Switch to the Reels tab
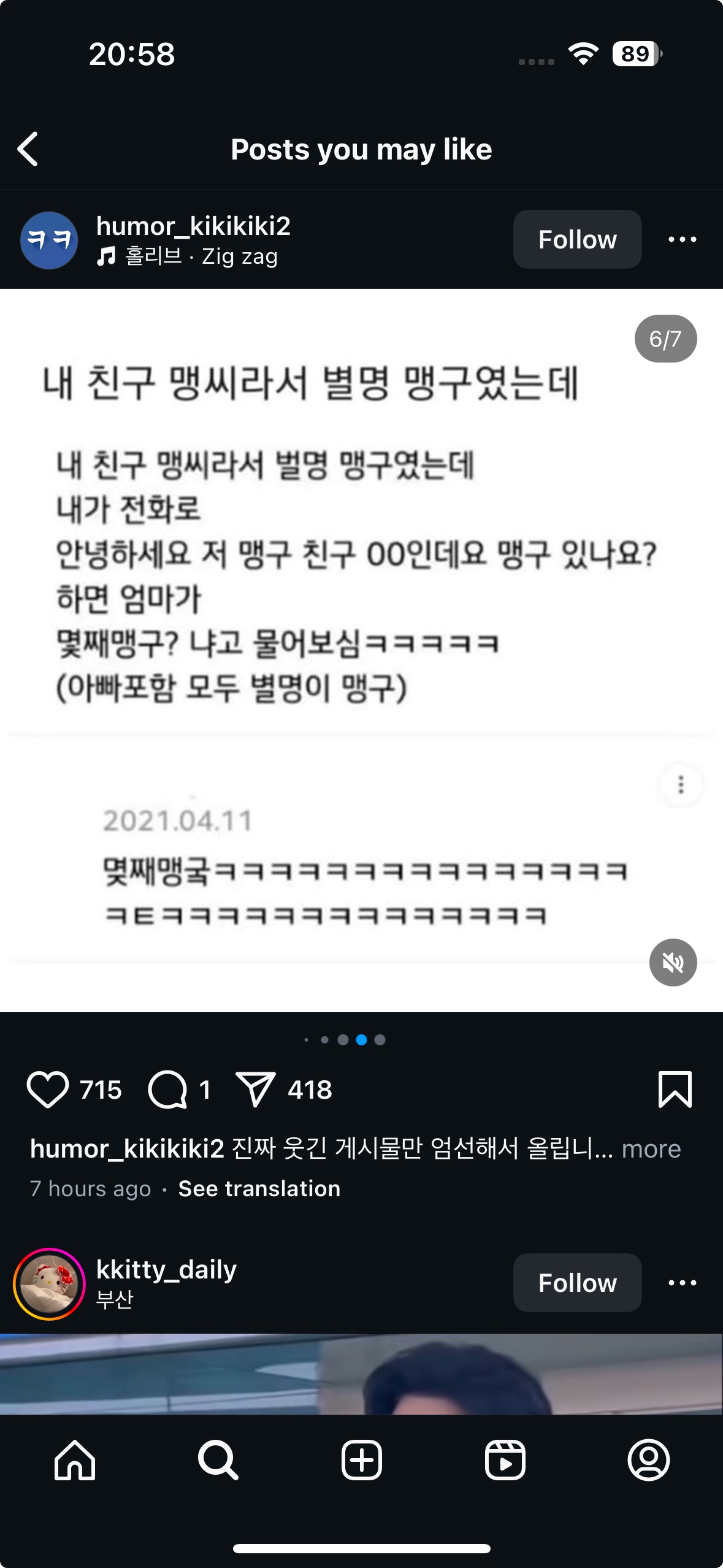Screen dimensions: 723x1568 pyautogui.click(x=505, y=1461)
